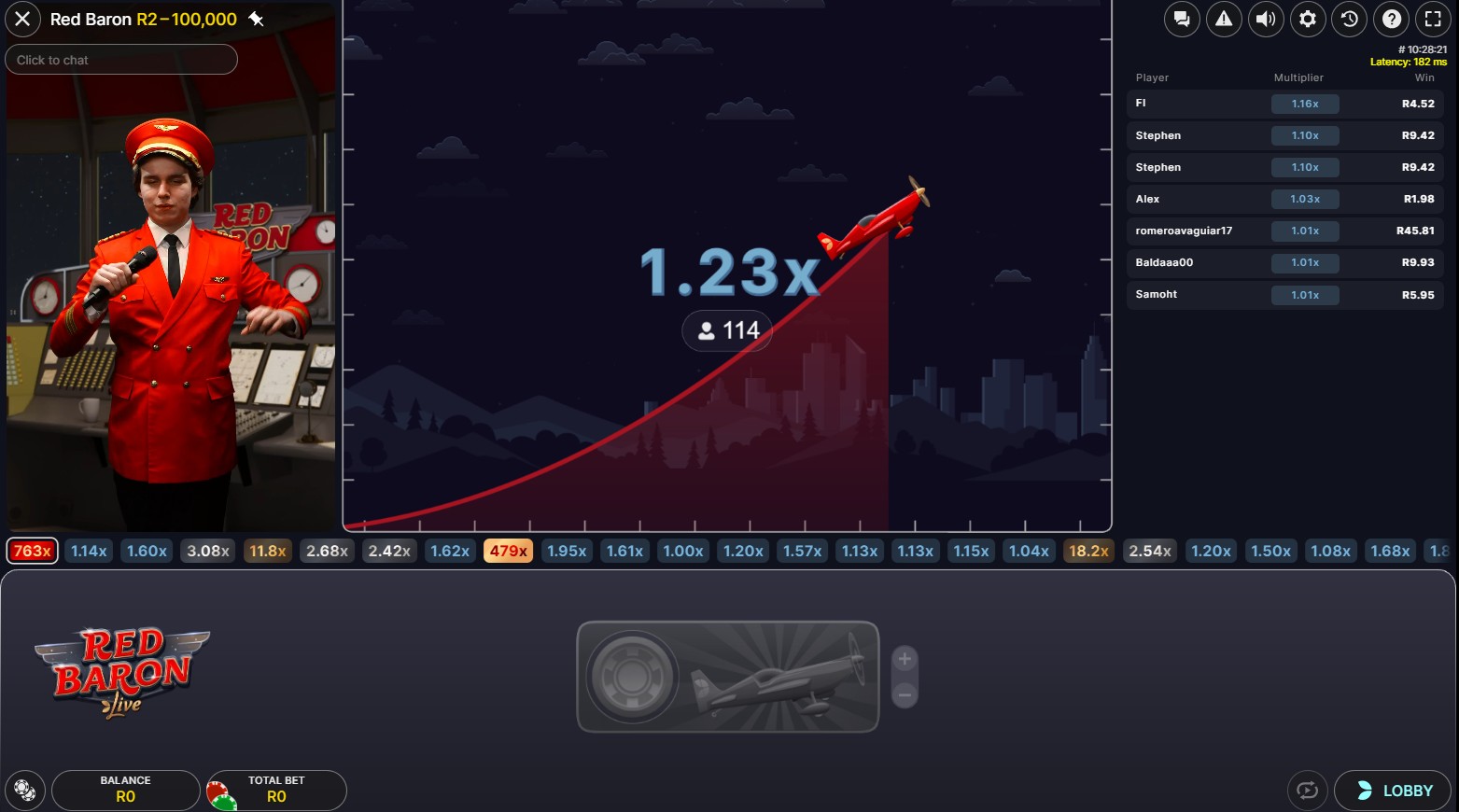The width and height of the screenshot is (1459, 812).
Task: Select the 479x past result
Action: [509, 551]
